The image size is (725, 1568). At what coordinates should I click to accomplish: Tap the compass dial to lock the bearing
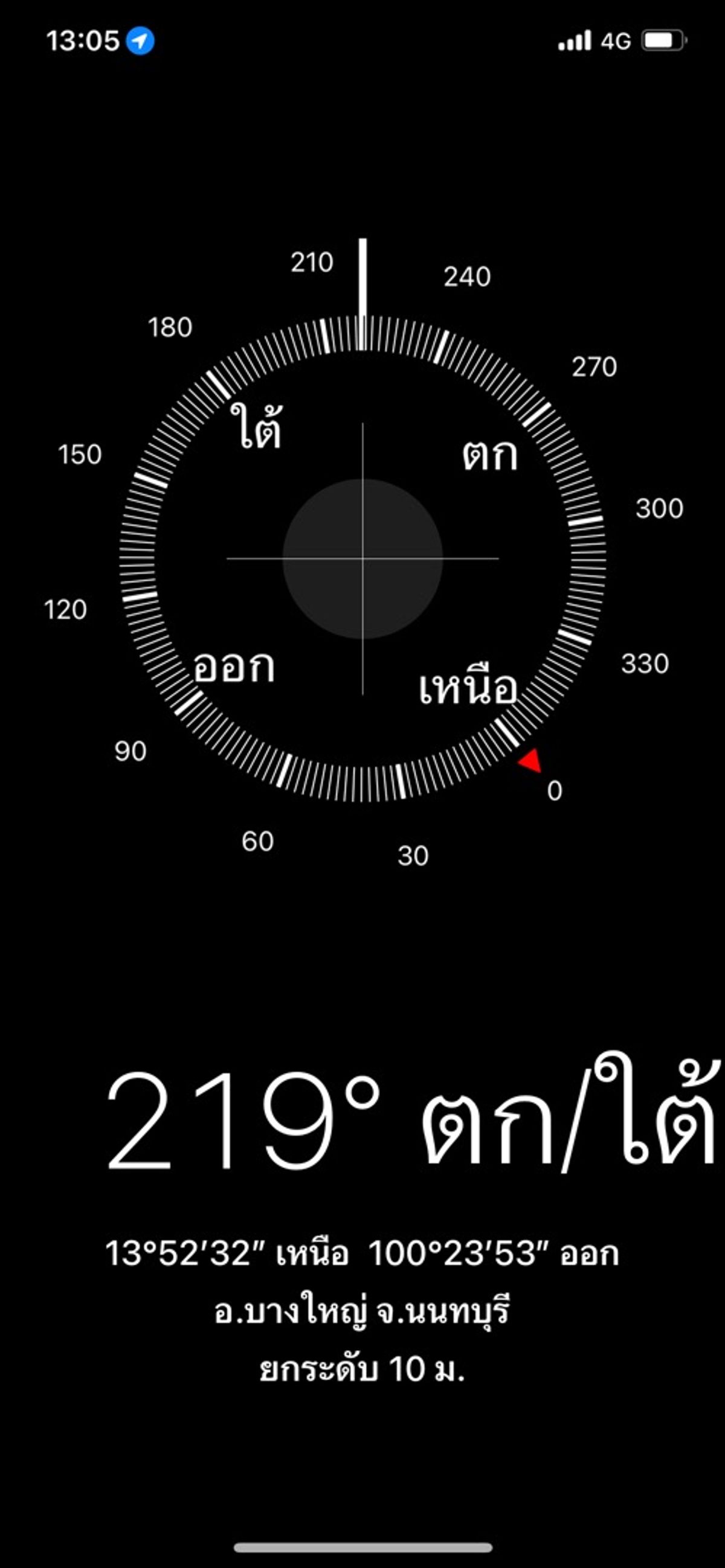(x=362, y=558)
